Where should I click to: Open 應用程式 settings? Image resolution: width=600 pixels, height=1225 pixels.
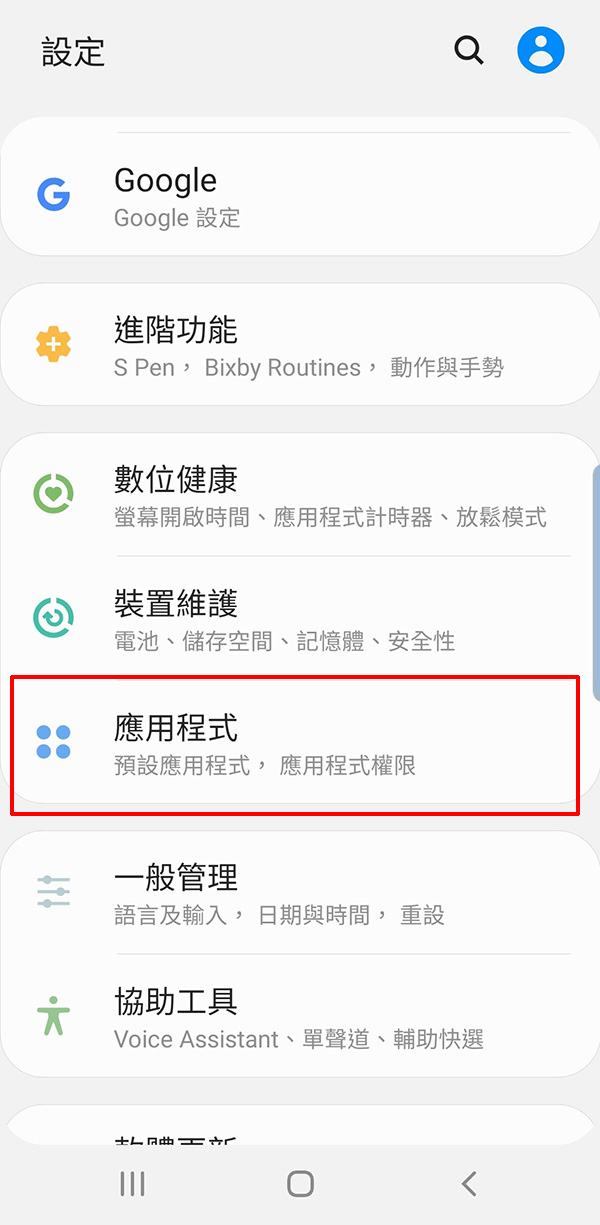300,742
